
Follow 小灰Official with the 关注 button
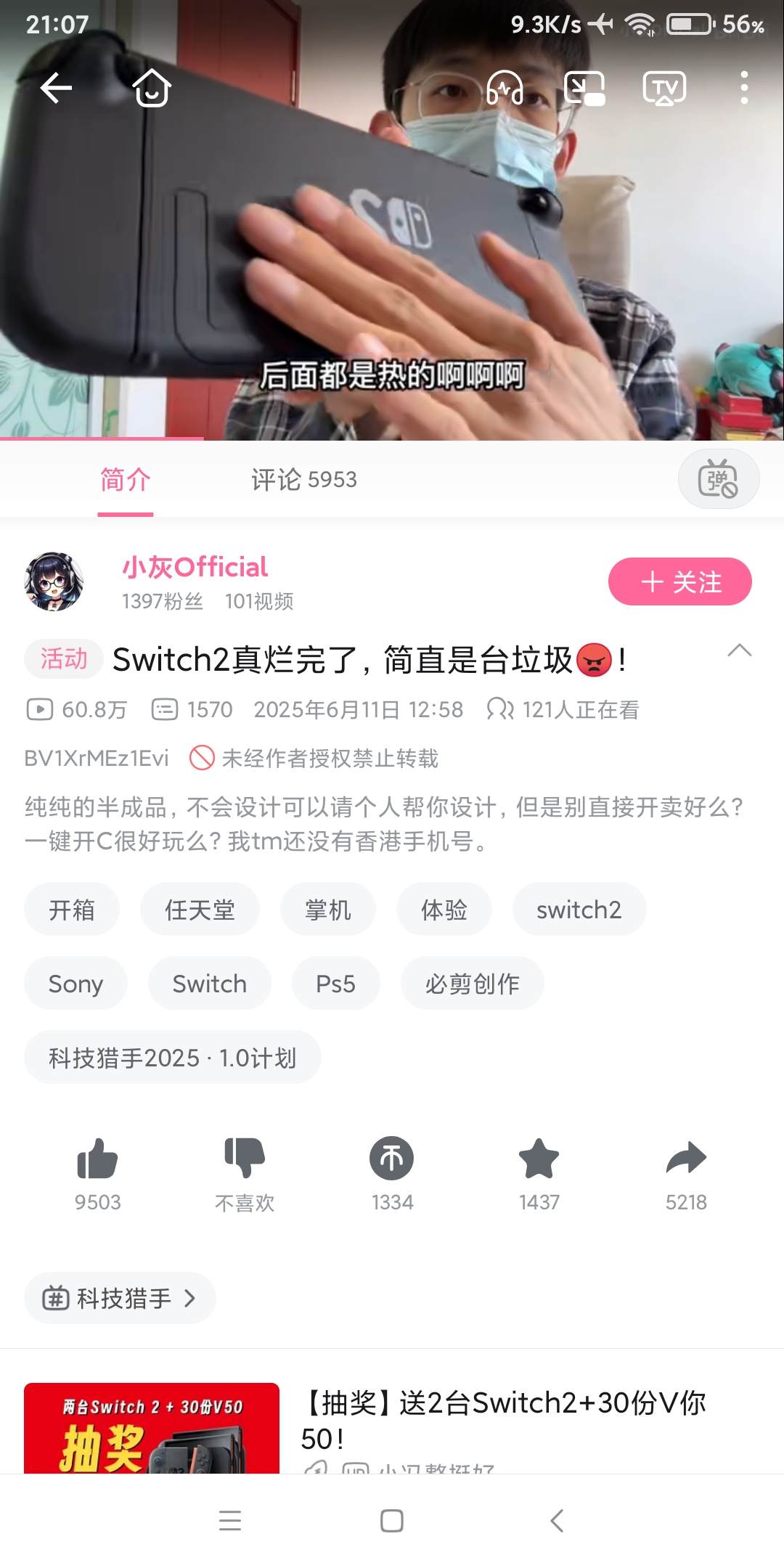pyautogui.click(x=679, y=581)
